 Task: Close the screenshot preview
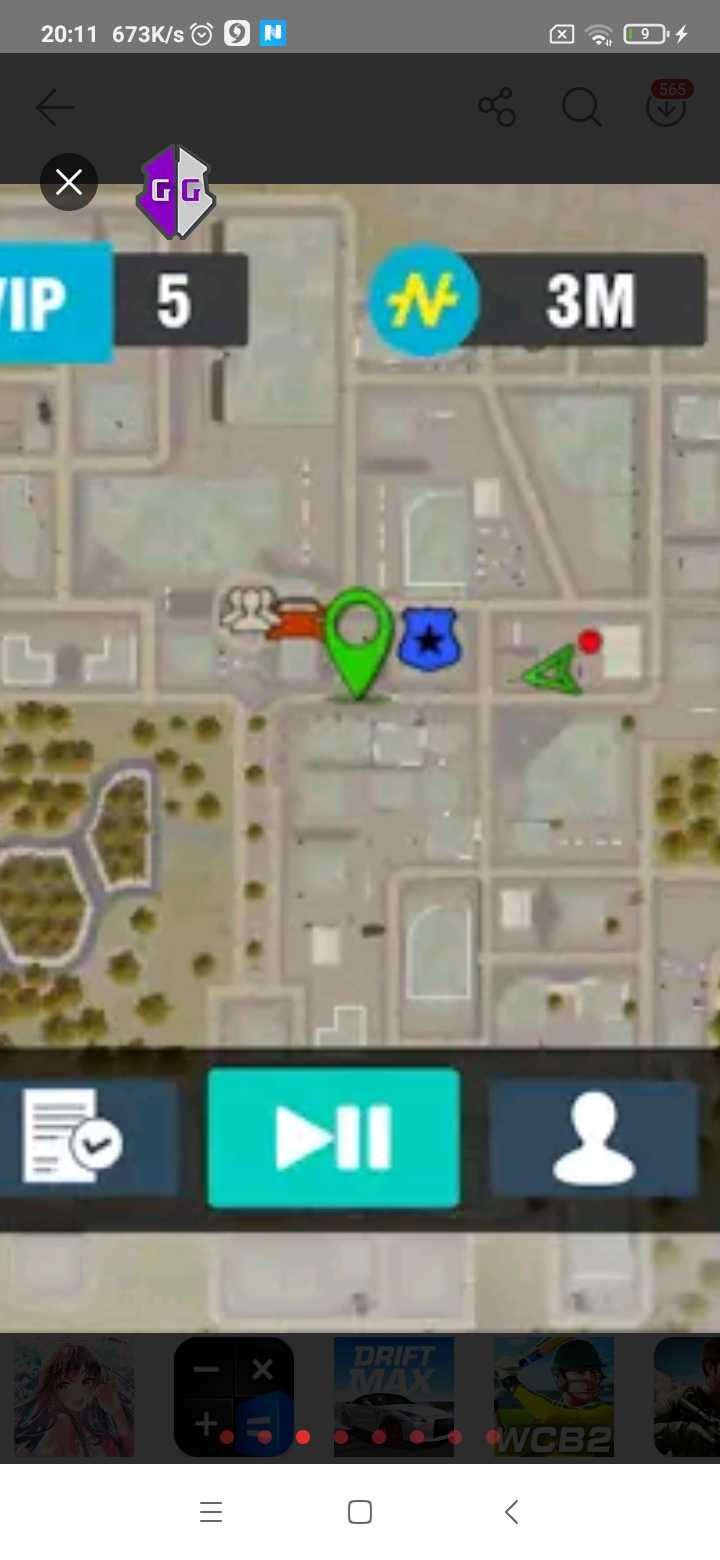click(x=69, y=182)
